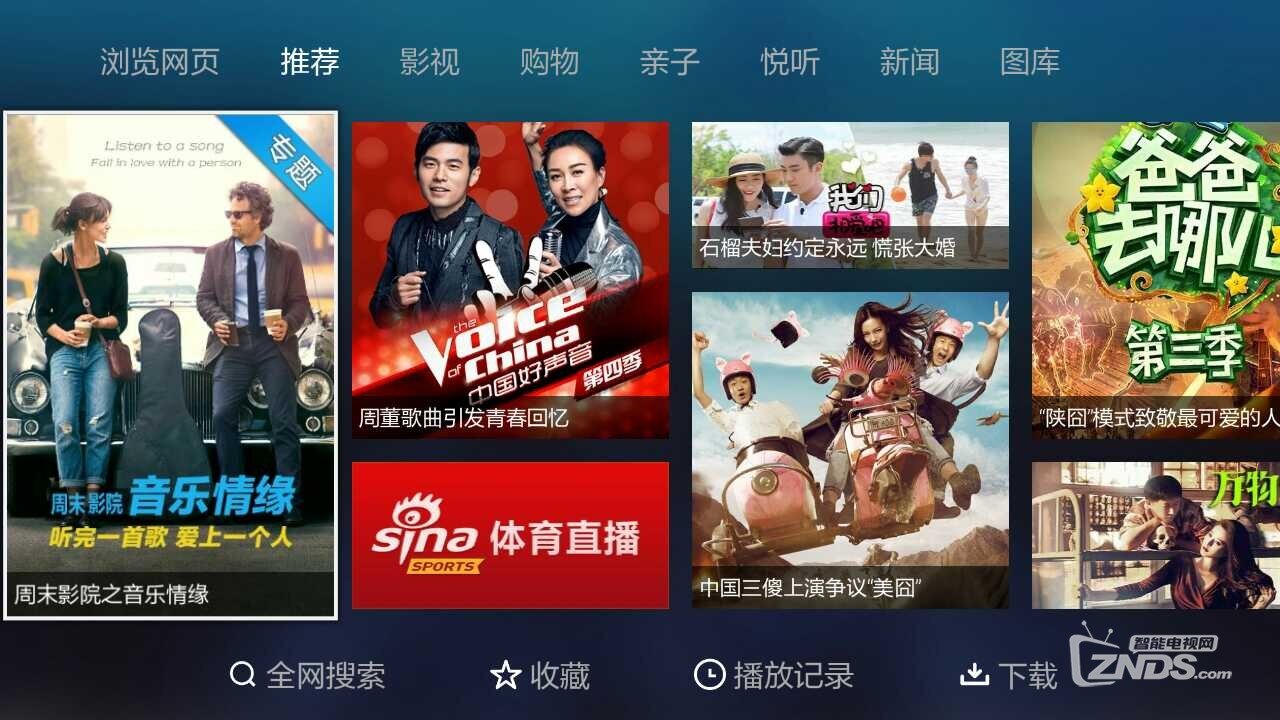Open Sina 体育直播 tile
Image resolution: width=1280 pixels, height=720 pixels.
click(x=510, y=535)
